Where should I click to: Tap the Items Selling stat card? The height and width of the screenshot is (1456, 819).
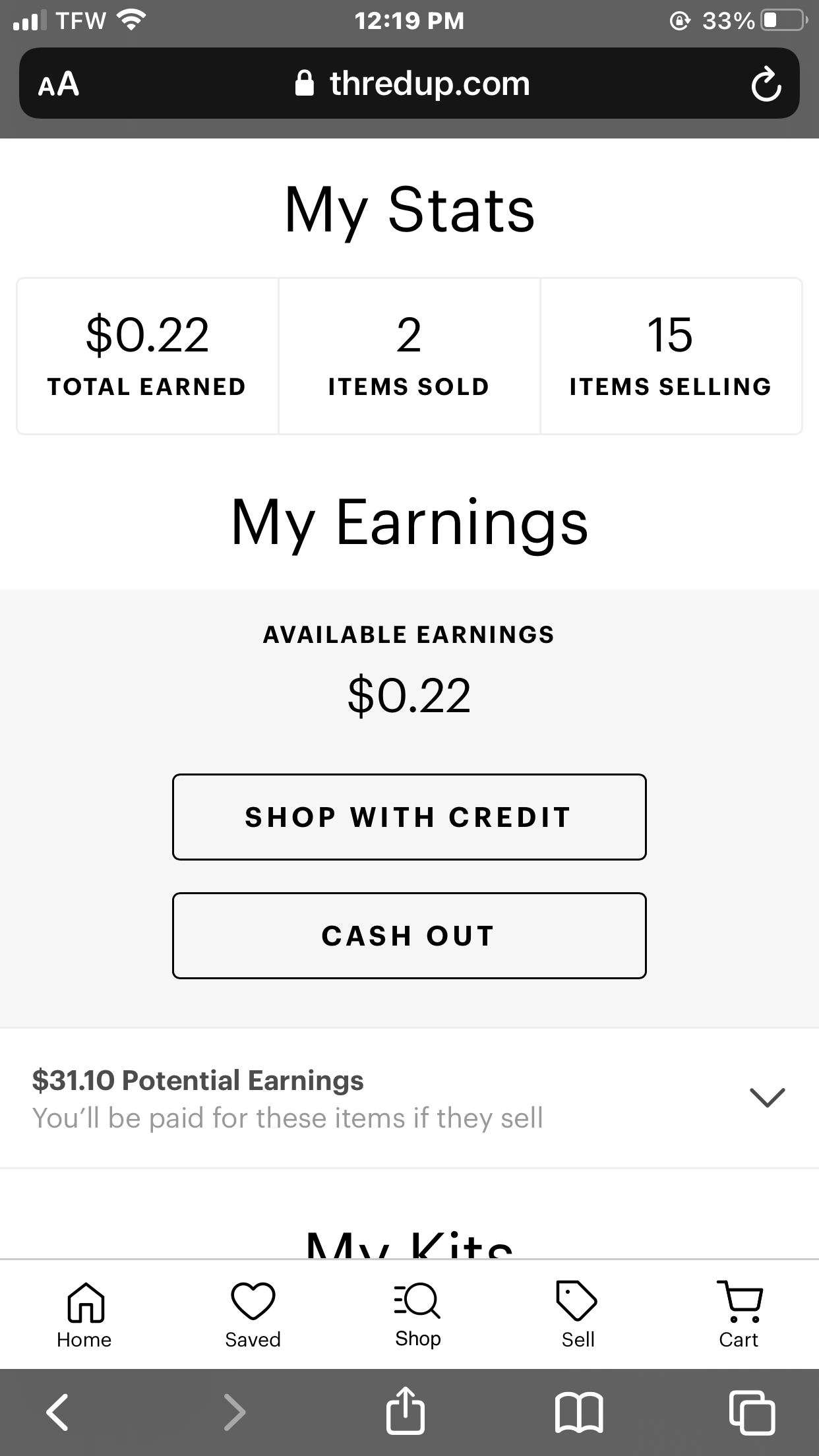[670, 355]
